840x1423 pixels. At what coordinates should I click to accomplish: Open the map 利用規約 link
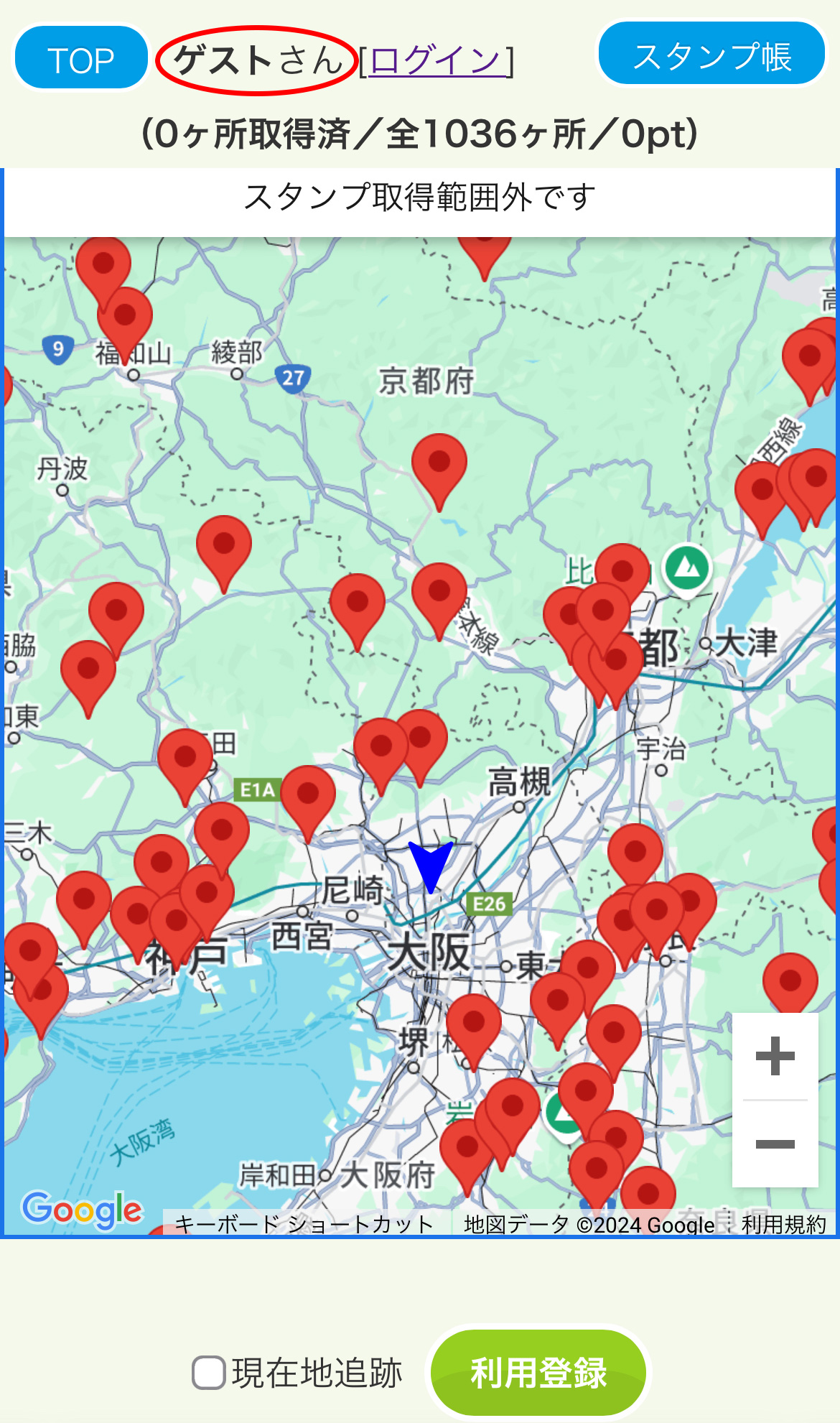(784, 1224)
